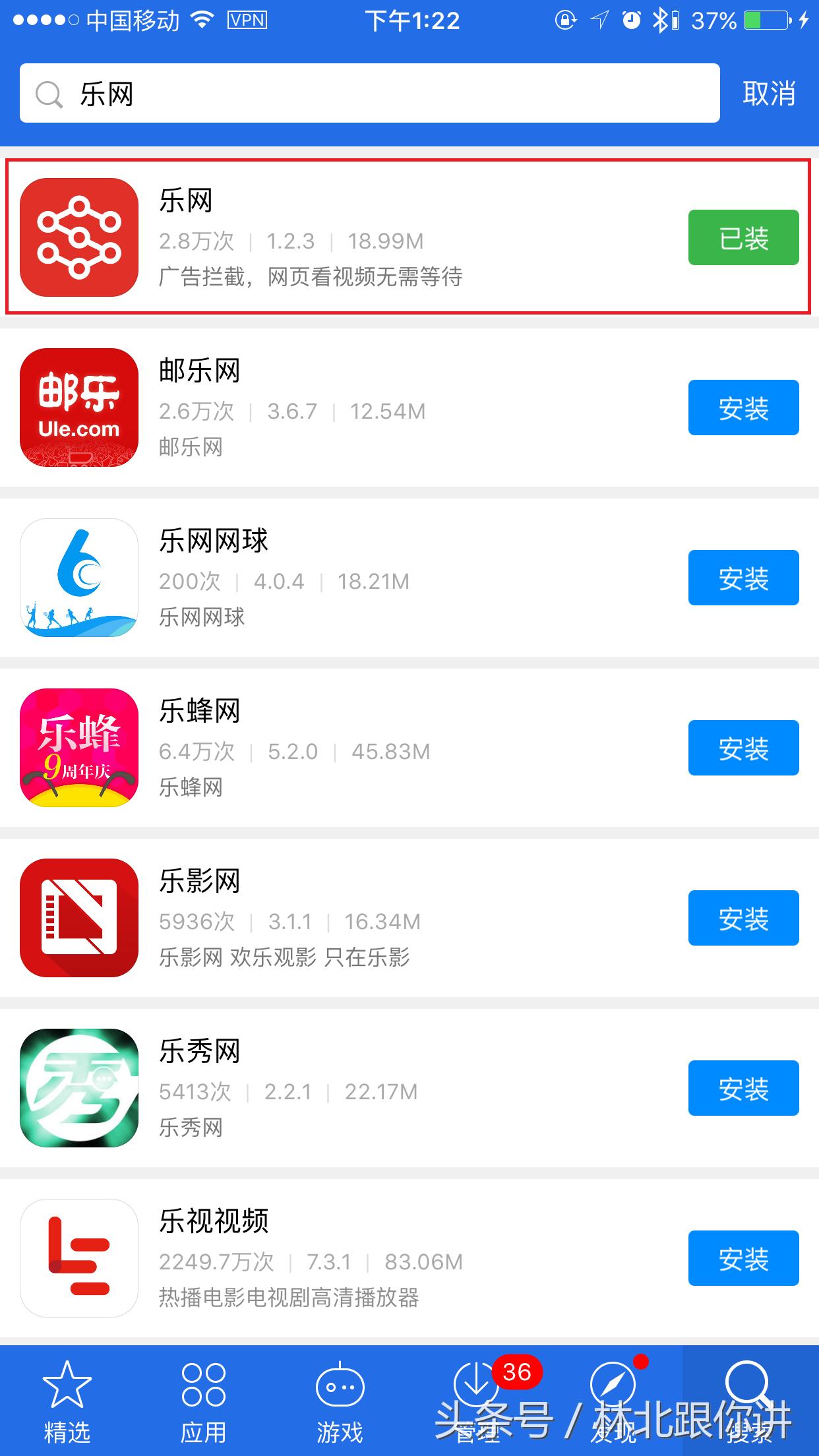This screenshot has height=1456, width=819.
Task: Switch to the 游戏 tab
Action: tap(340, 1401)
